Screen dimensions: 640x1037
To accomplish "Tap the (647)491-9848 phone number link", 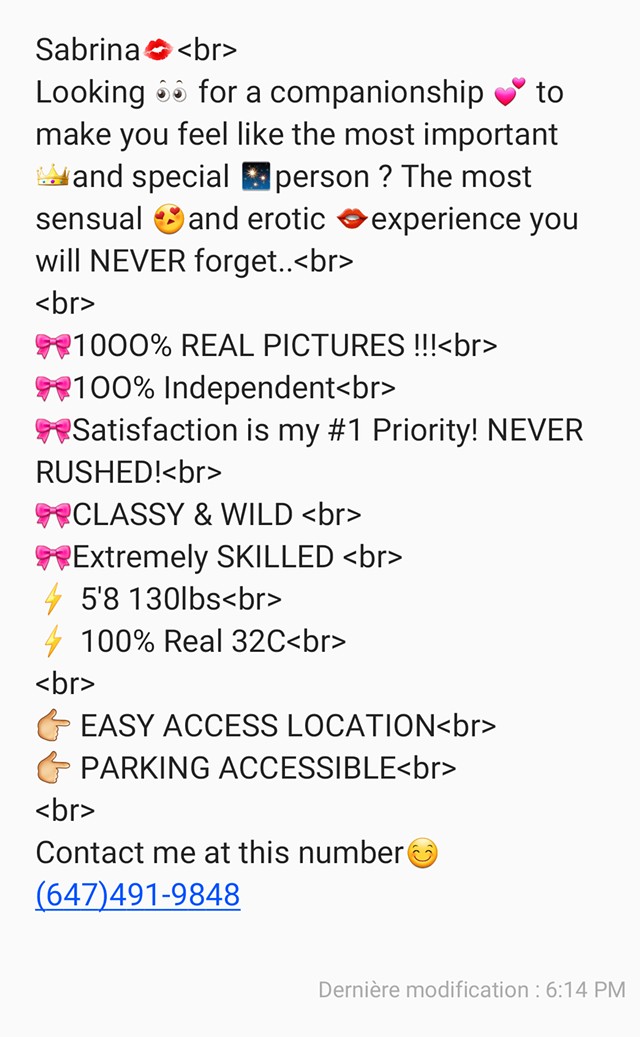I will [x=138, y=895].
